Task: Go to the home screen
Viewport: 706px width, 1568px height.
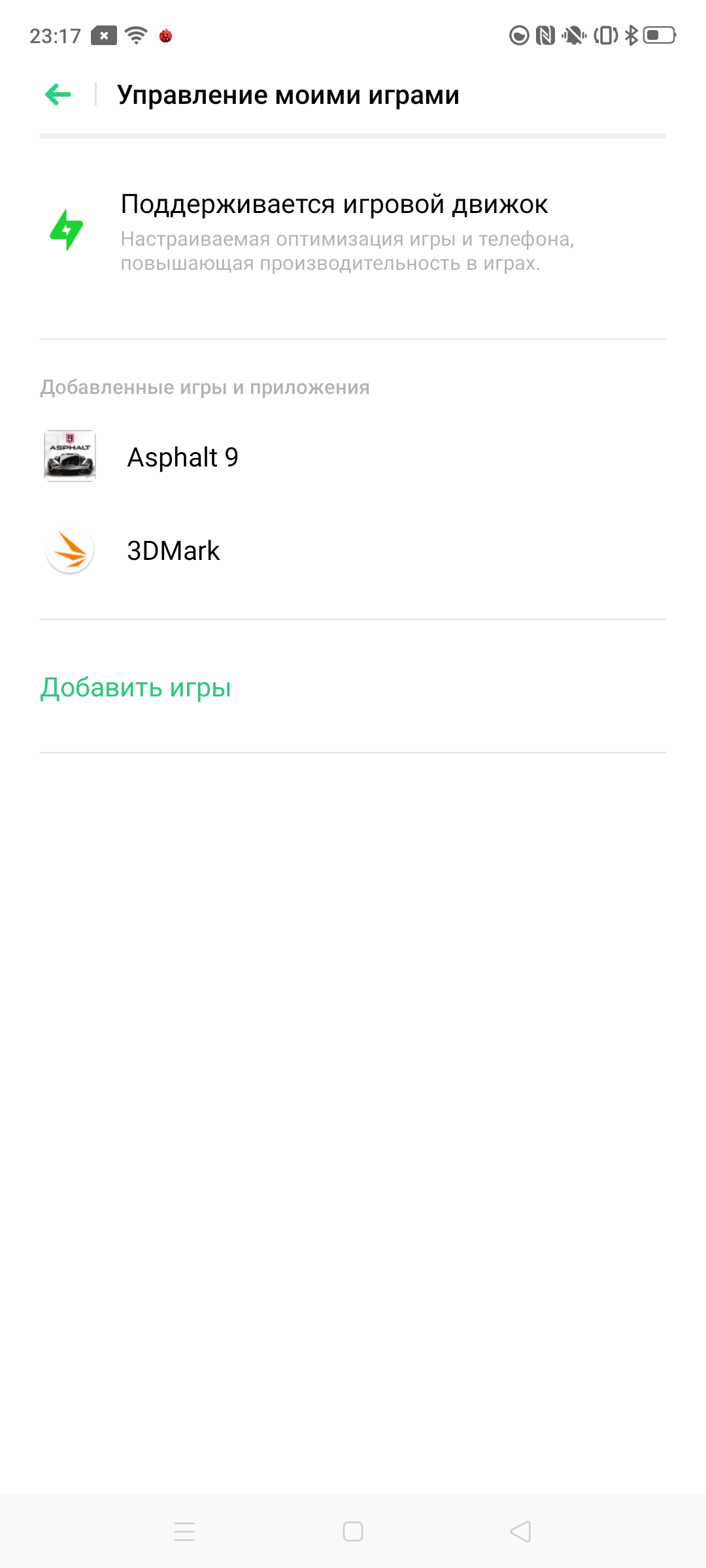Action: (353, 1531)
